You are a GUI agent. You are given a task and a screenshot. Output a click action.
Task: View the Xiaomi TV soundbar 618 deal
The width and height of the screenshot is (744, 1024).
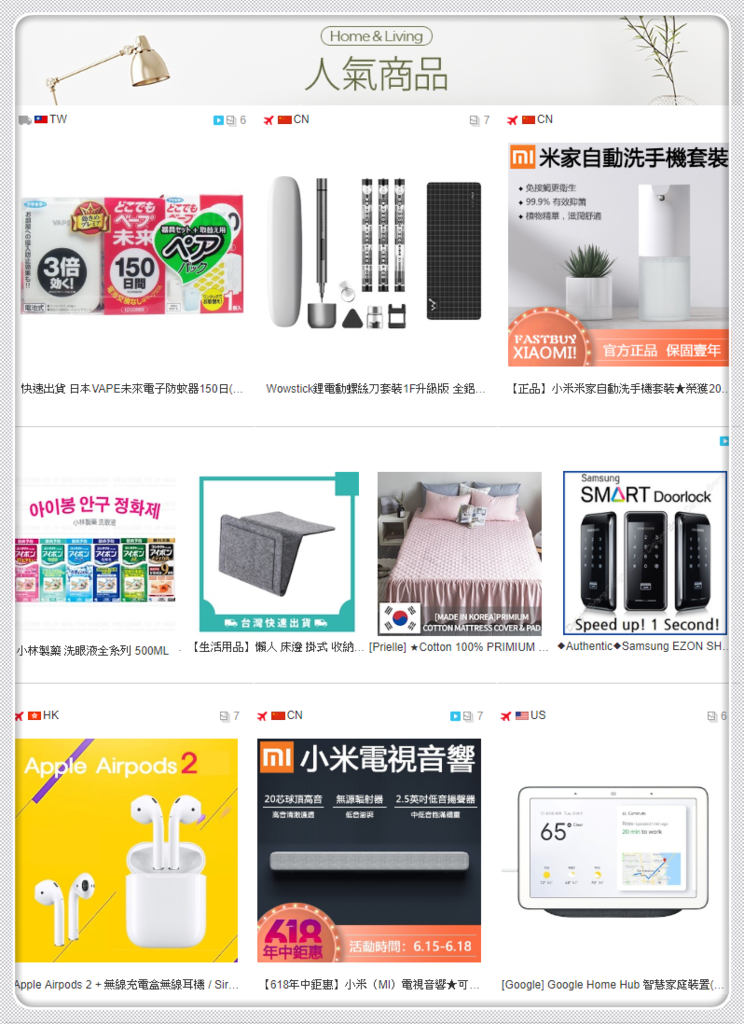click(x=369, y=850)
